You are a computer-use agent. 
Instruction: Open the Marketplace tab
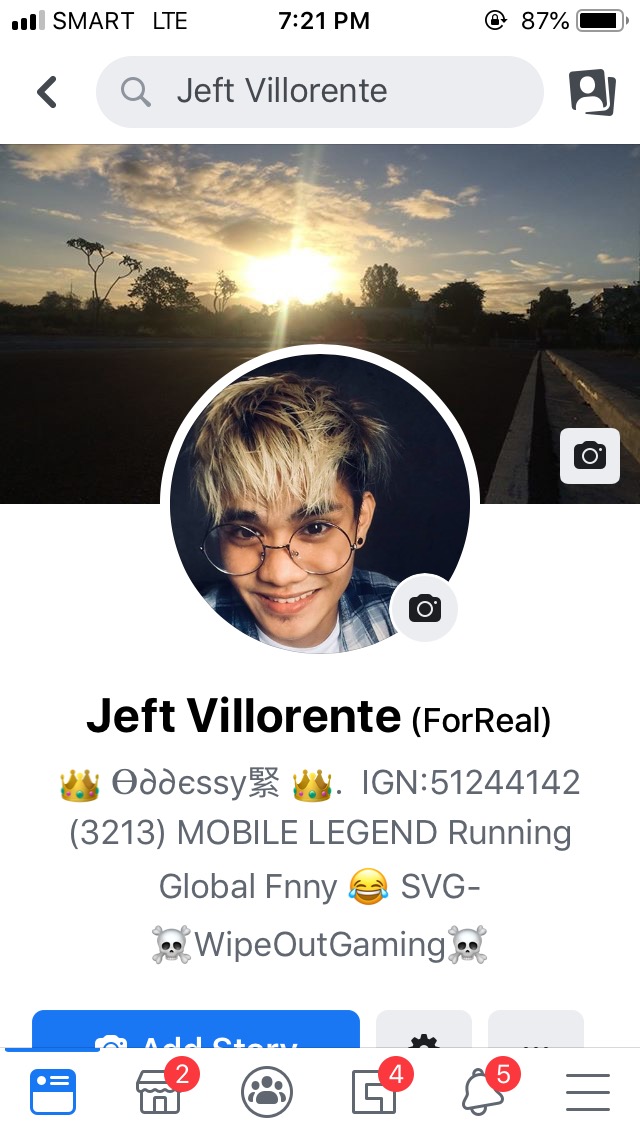pos(160,1092)
